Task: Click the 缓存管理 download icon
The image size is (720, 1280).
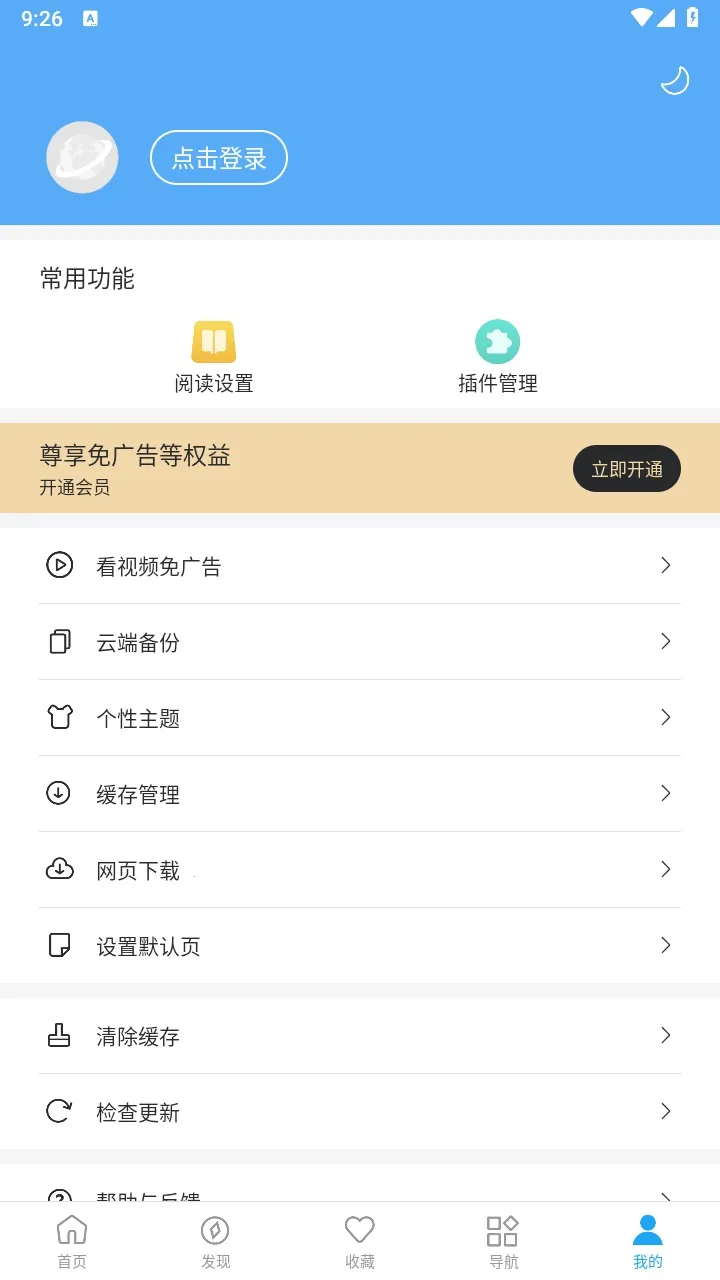Action: (60, 793)
